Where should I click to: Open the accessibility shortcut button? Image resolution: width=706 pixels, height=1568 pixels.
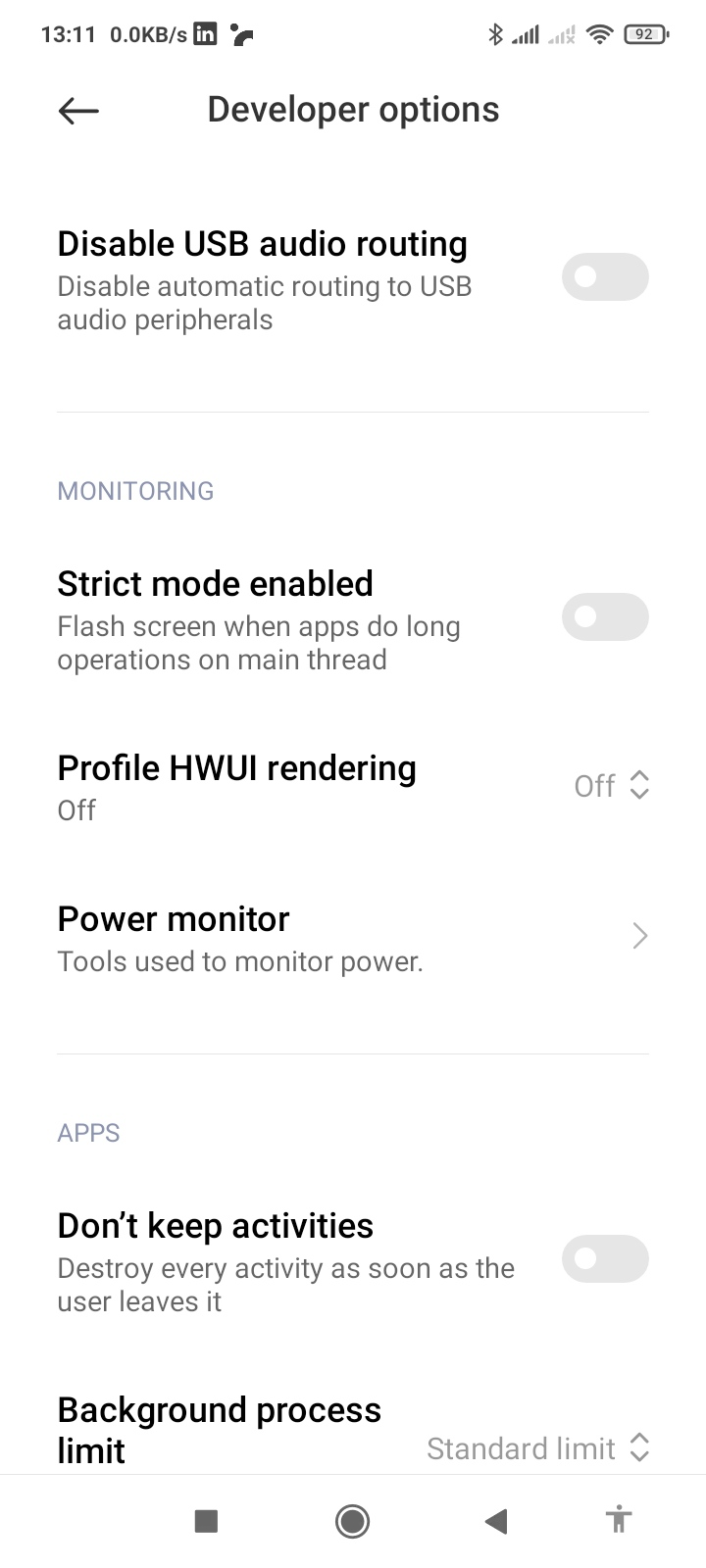[x=618, y=1521]
